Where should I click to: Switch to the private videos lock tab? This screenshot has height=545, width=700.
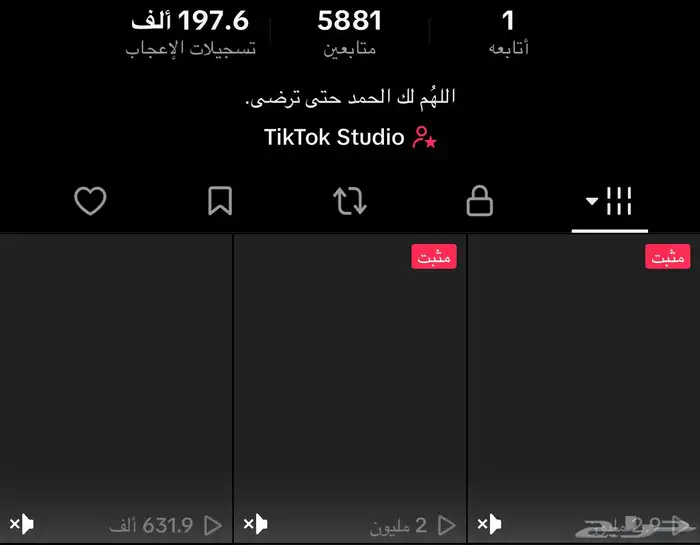tap(480, 201)
